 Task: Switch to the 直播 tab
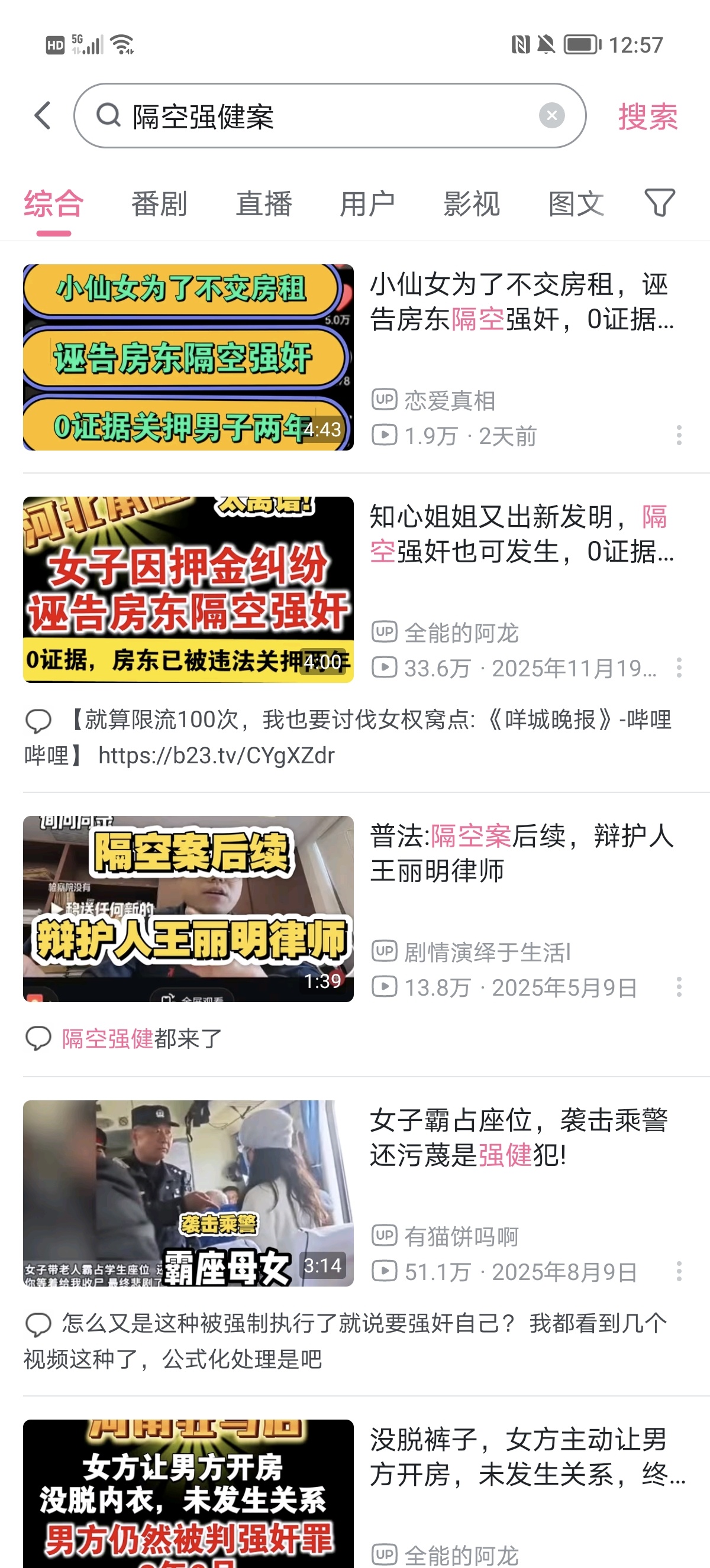point(264,204)
